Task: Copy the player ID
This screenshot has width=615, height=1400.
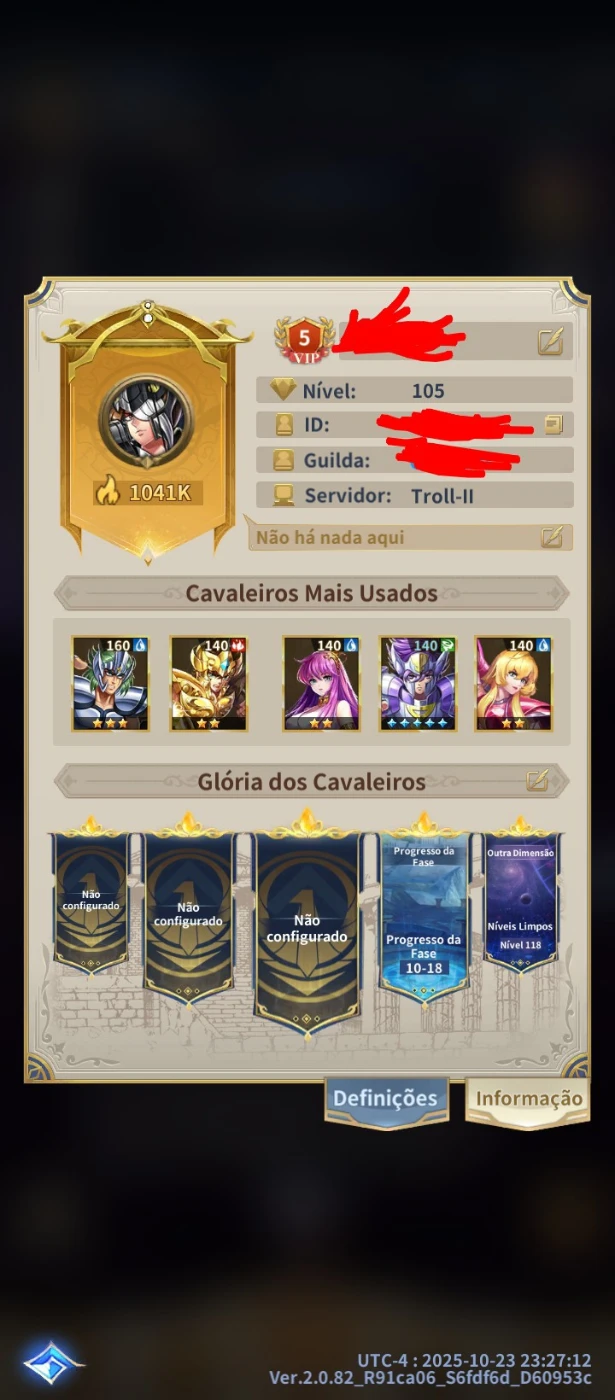Action: 553,424
